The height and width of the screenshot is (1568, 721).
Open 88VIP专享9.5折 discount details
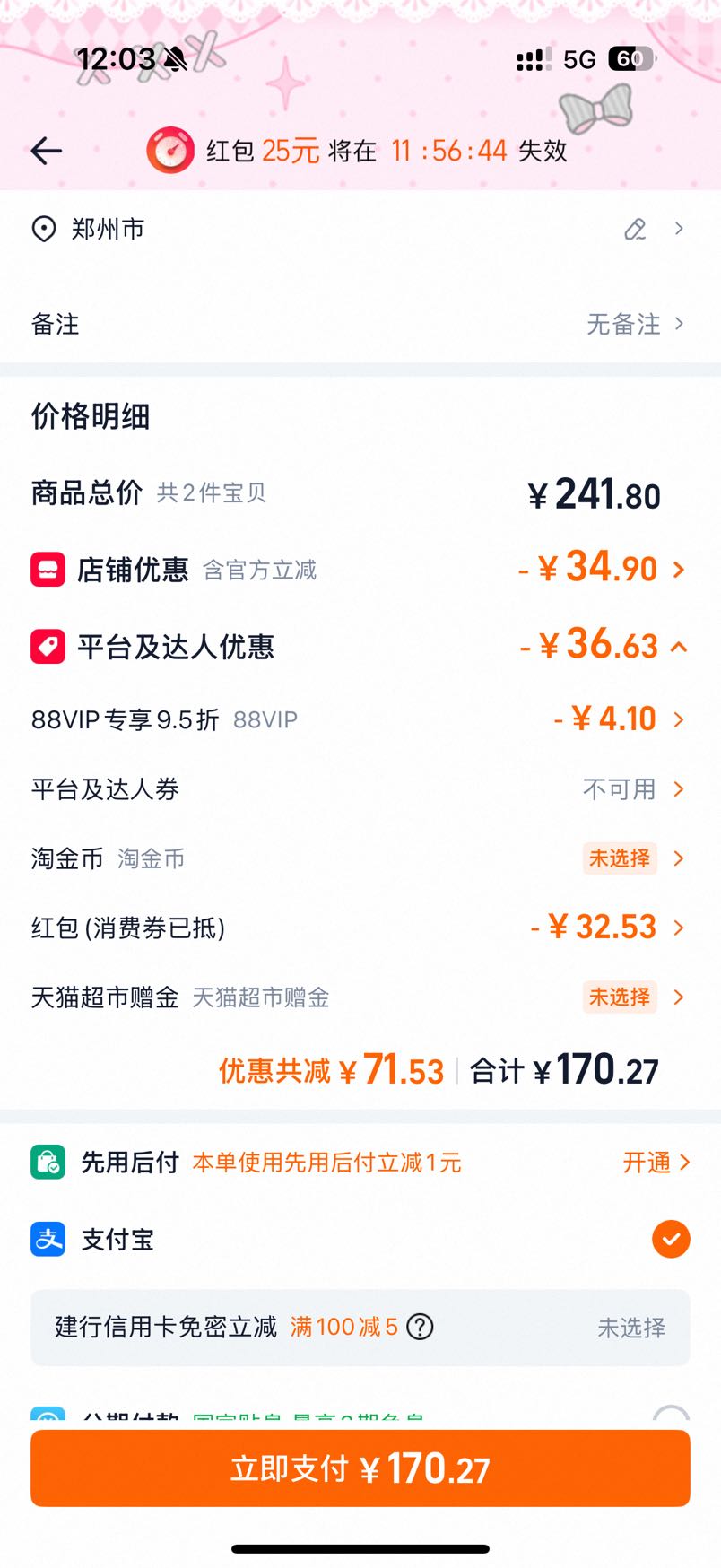[360, 719]
